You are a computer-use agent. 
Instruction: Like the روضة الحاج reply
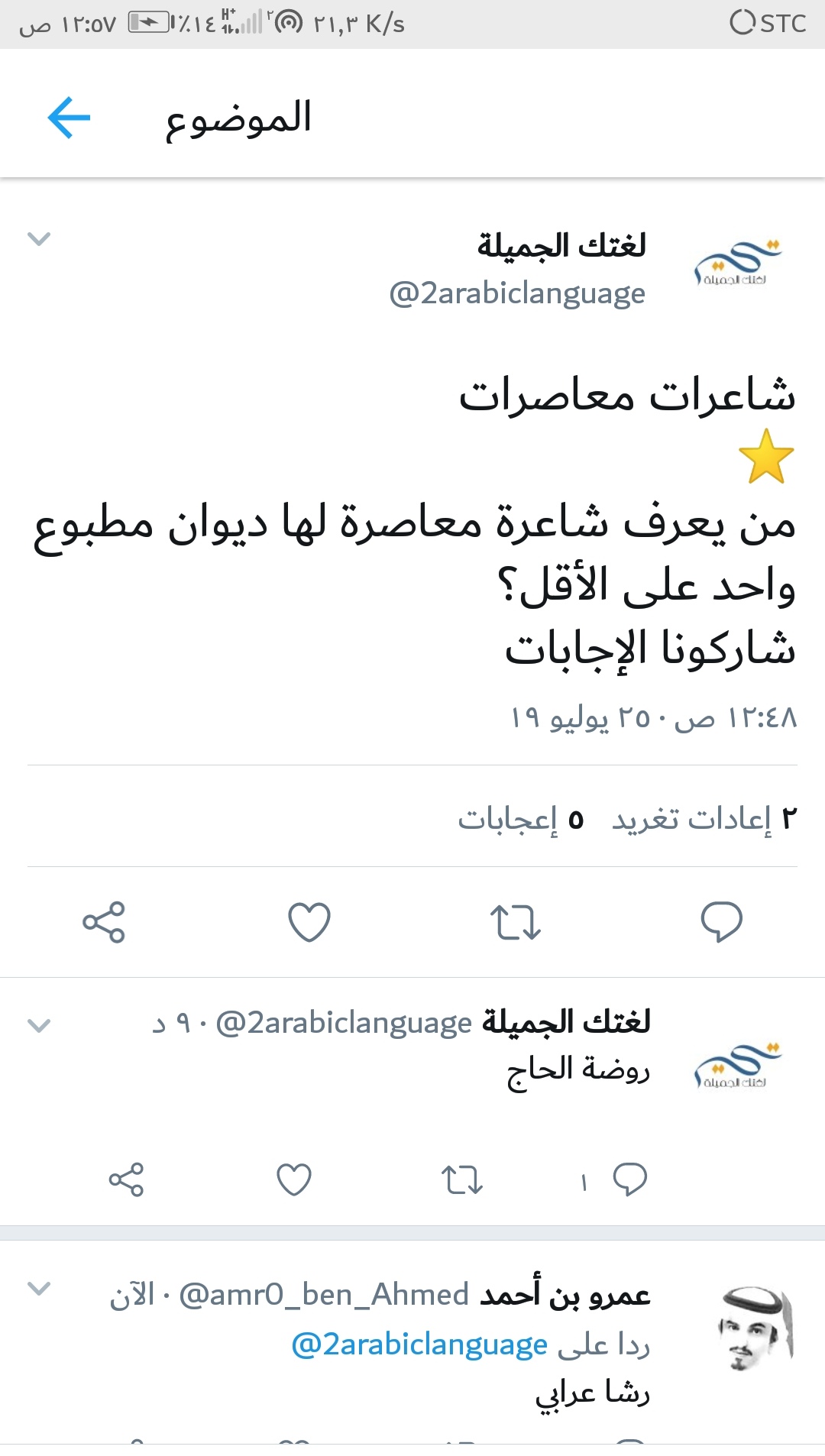pyautogui.click(x=294, y=1179)
